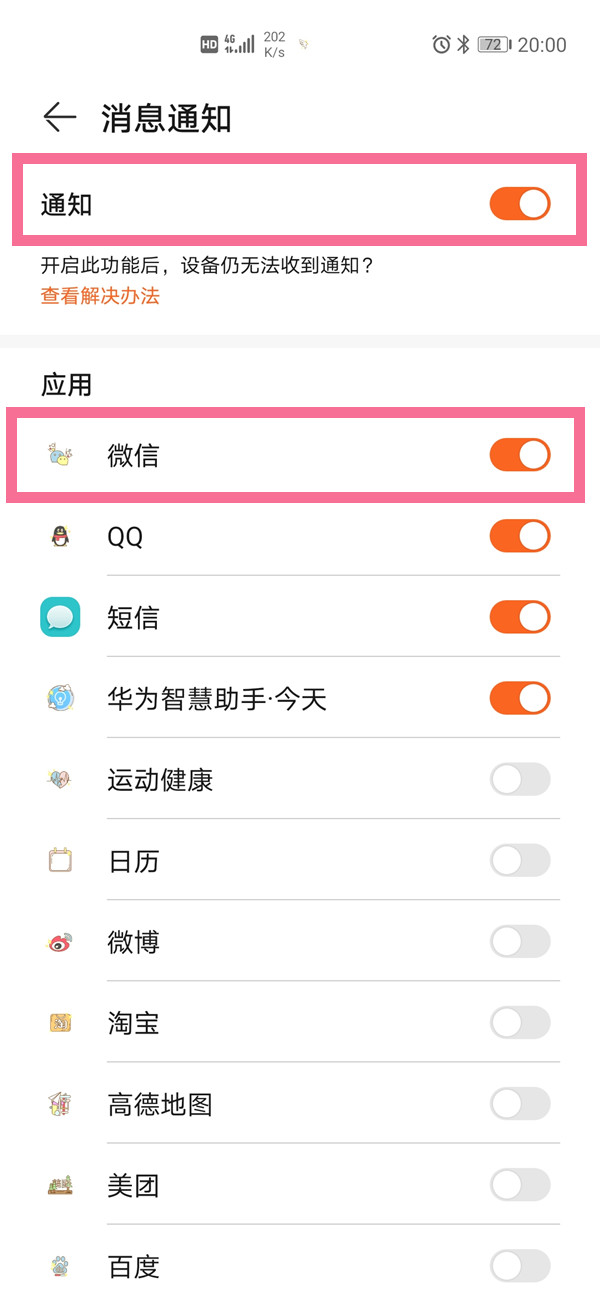Screen dimensions: 600x1300
Task: Turn off the main 通知 switch
Action: click(x=519, y=204)
